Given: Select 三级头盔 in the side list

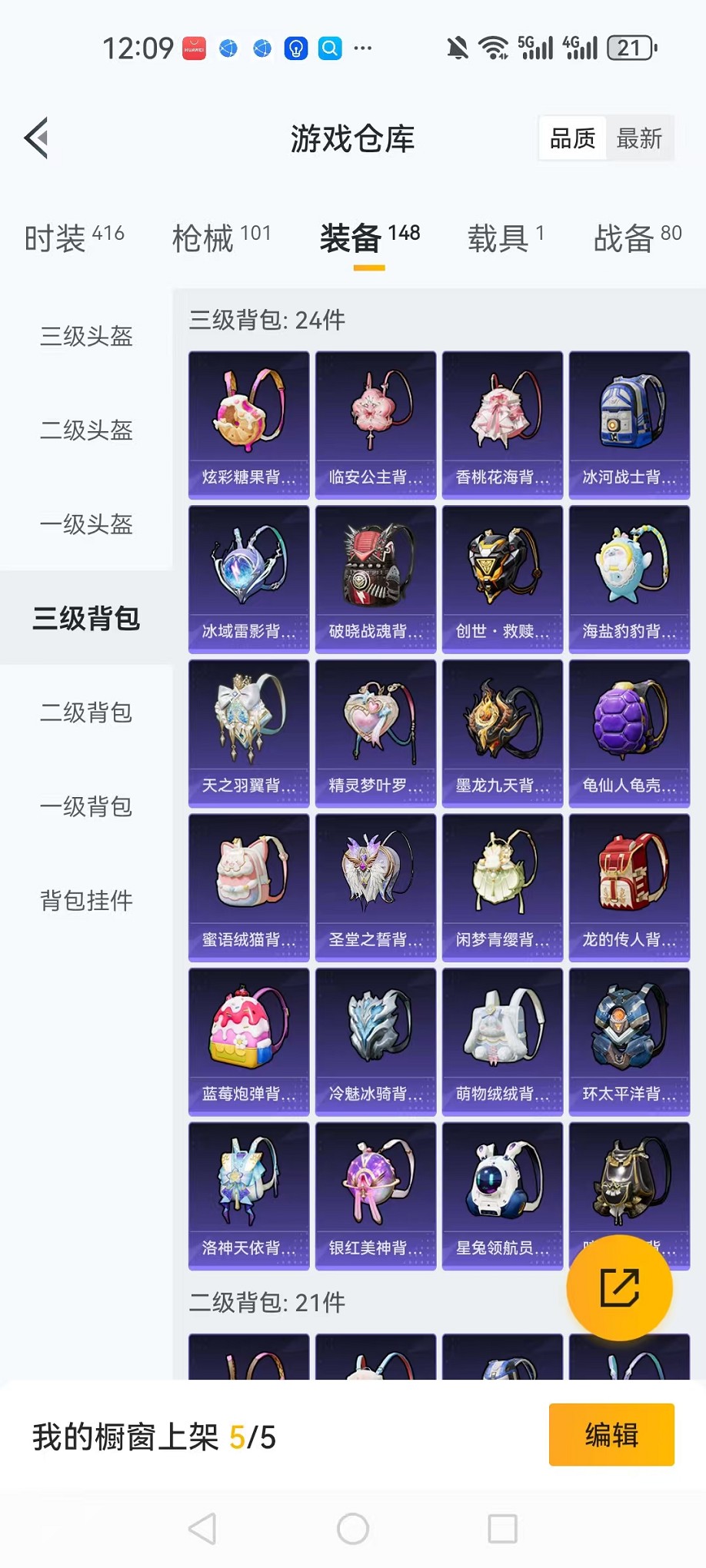Looking at the screenshot, I should click(86, 336).
